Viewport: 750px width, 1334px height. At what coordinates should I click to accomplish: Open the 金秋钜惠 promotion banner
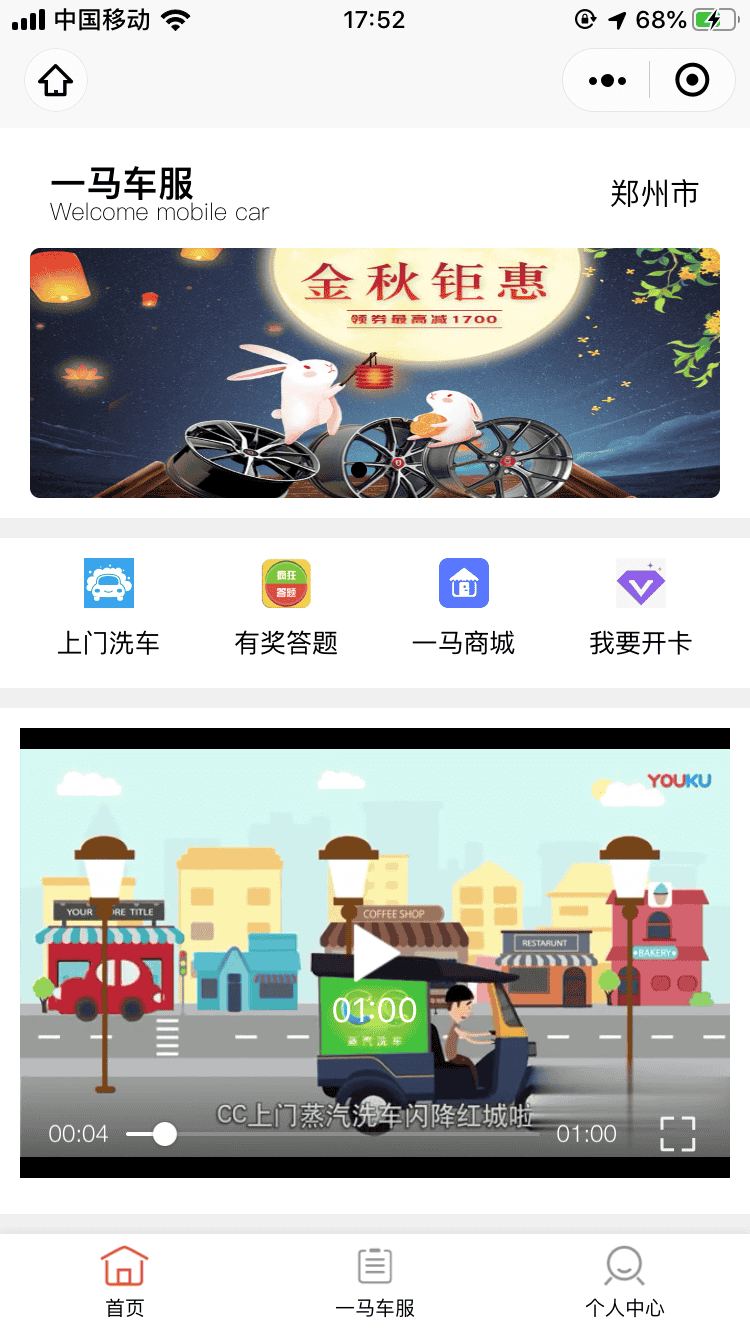[x=375, y=372]
